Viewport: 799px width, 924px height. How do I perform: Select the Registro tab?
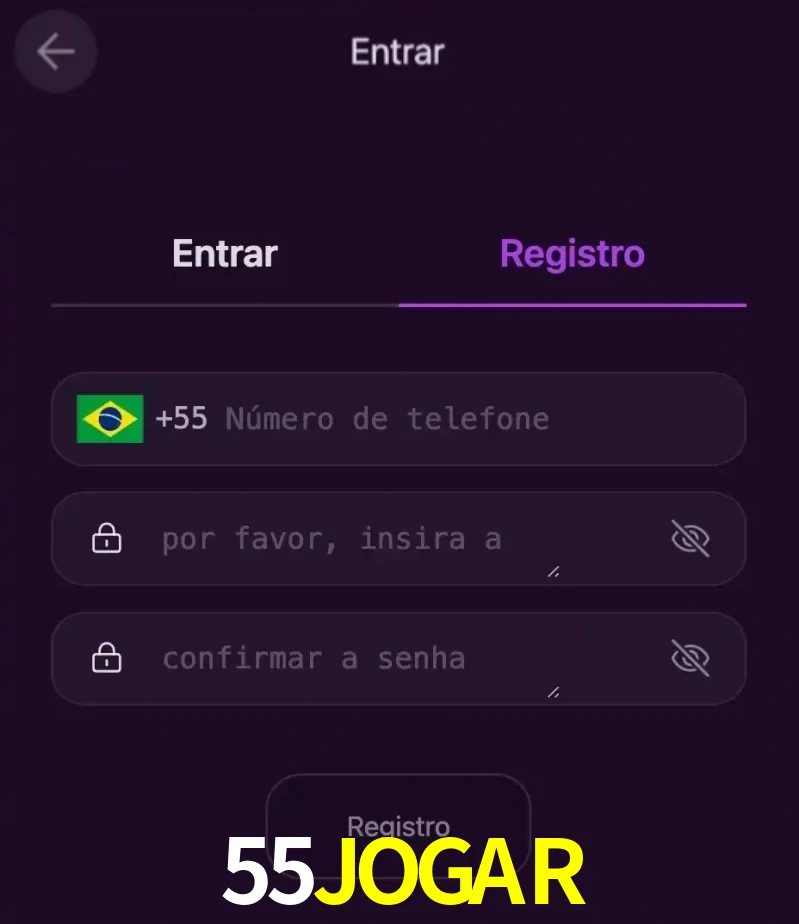(572, 254)
